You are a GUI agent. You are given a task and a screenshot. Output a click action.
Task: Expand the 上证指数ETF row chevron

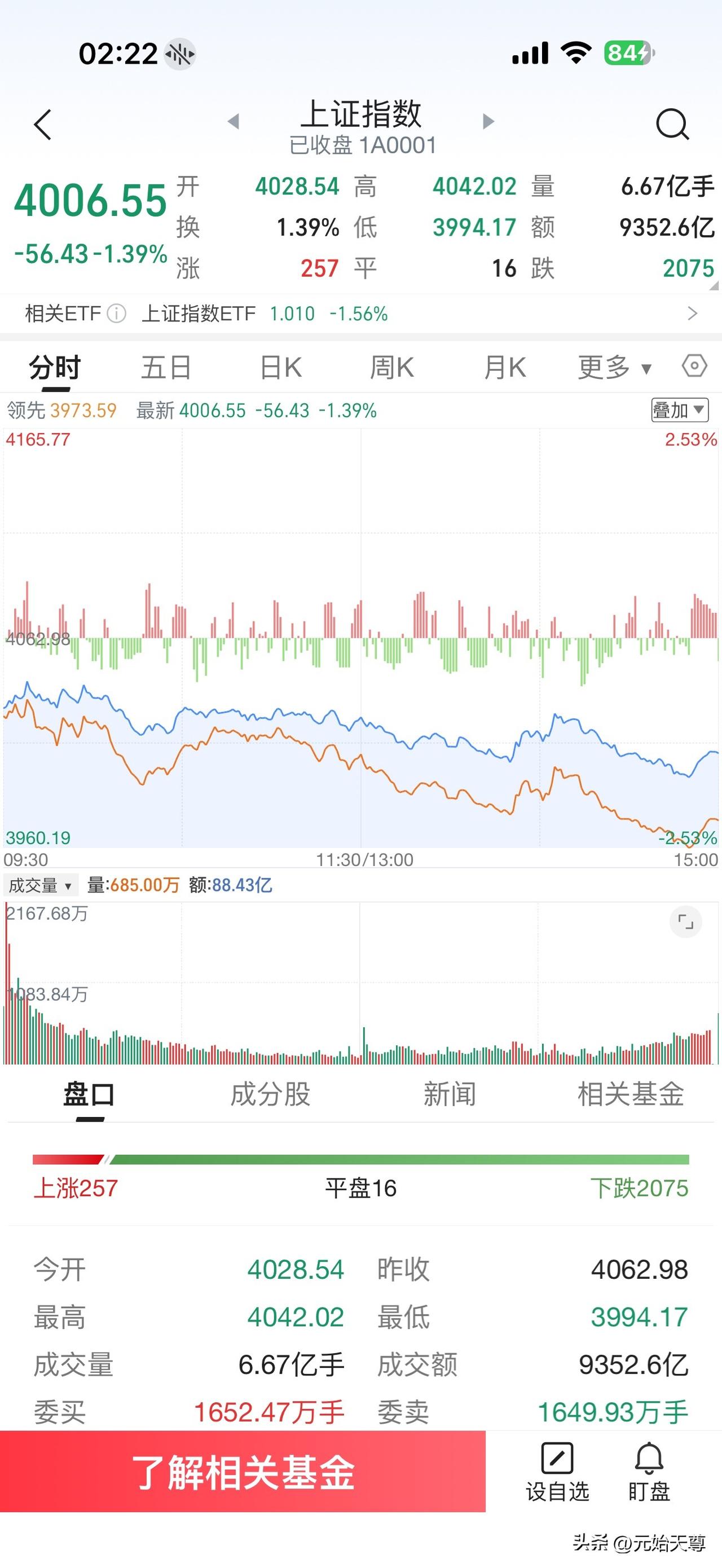coord(691,313)
